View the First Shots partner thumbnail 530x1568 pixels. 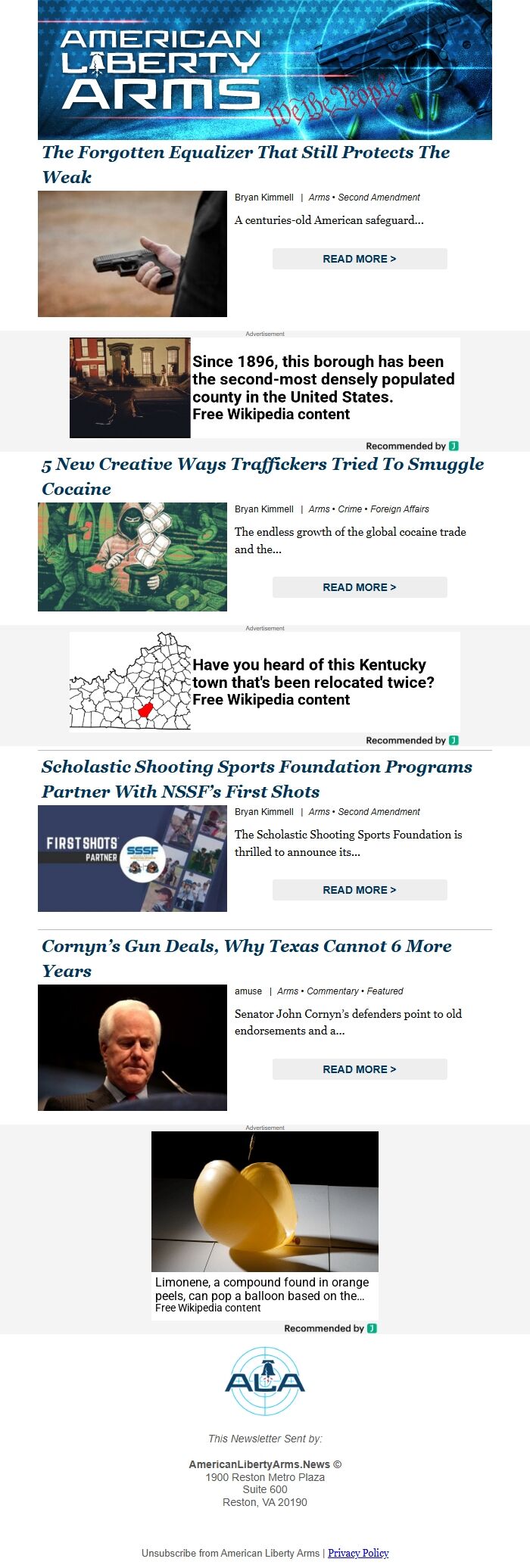coord(132,858)
